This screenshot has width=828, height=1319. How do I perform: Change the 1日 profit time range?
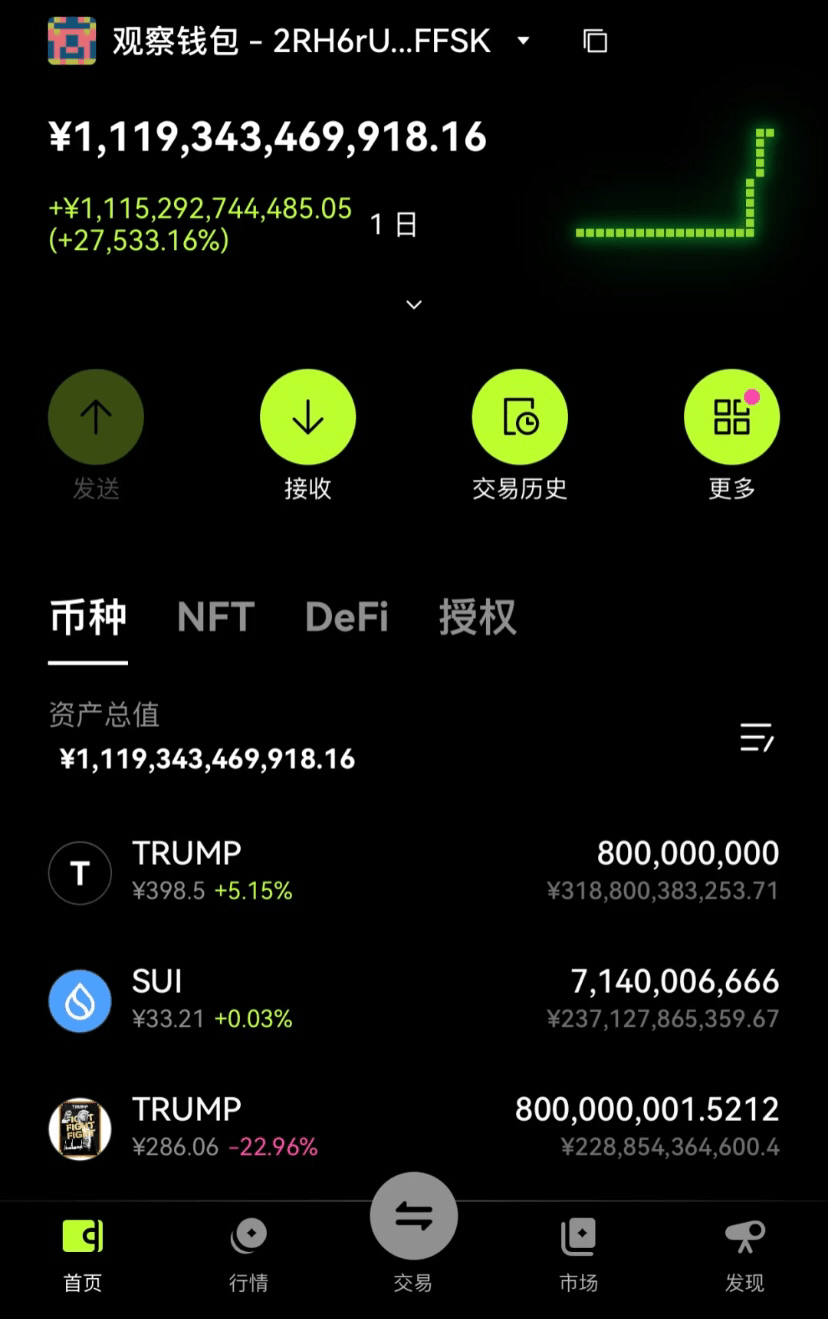(393, 225)
